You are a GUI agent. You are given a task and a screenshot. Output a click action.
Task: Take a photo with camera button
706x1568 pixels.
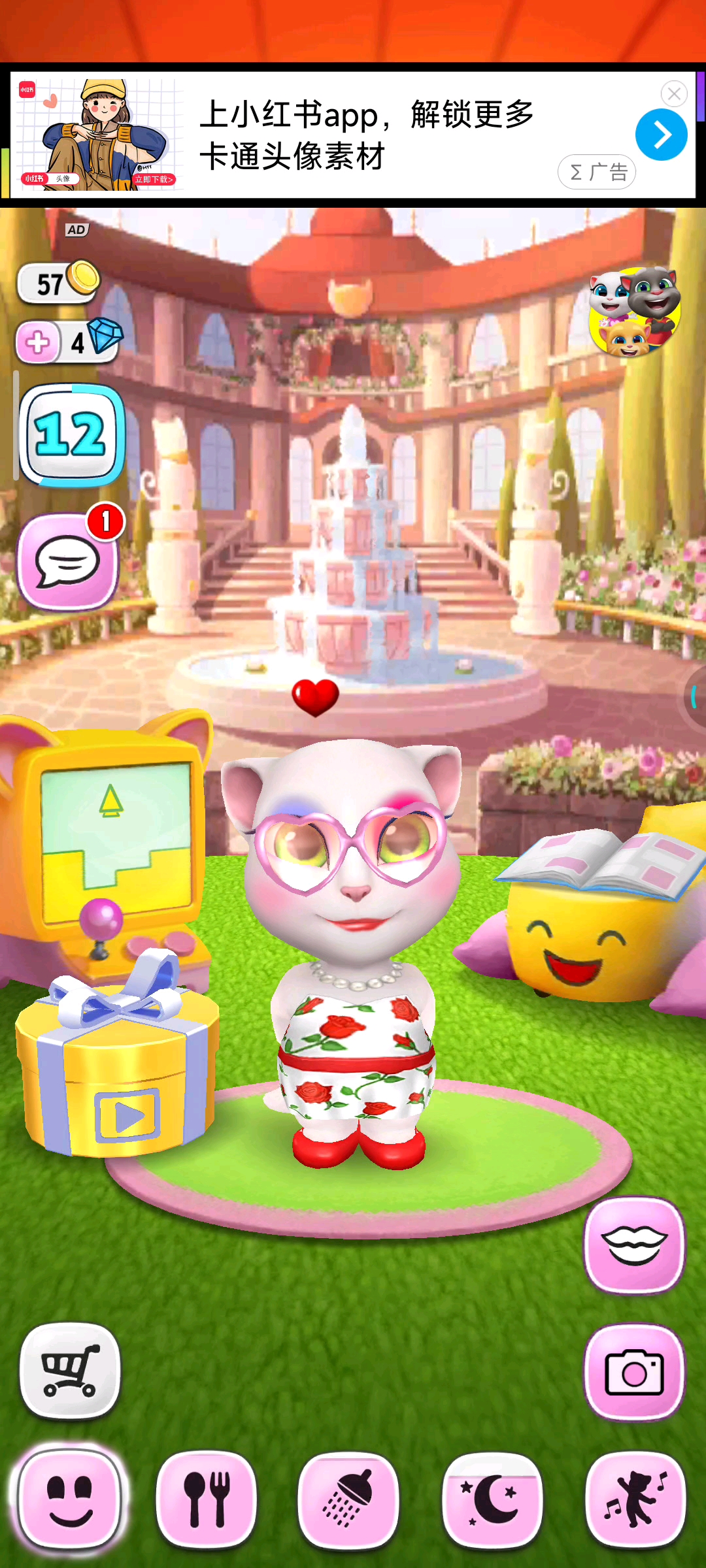coord(634,1372)
